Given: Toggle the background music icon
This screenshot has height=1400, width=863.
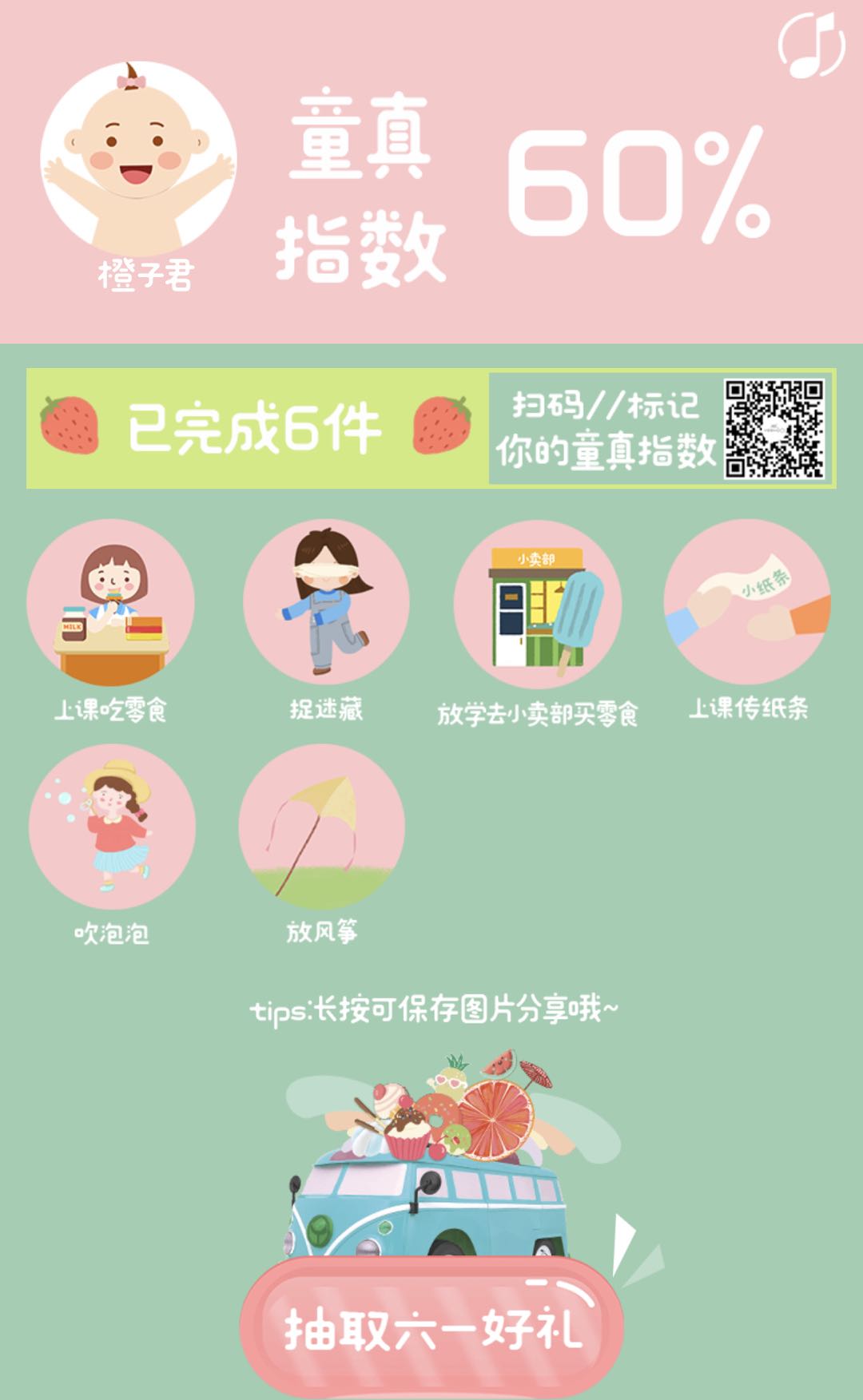Looking at the screenshot, I should [811, 45].
